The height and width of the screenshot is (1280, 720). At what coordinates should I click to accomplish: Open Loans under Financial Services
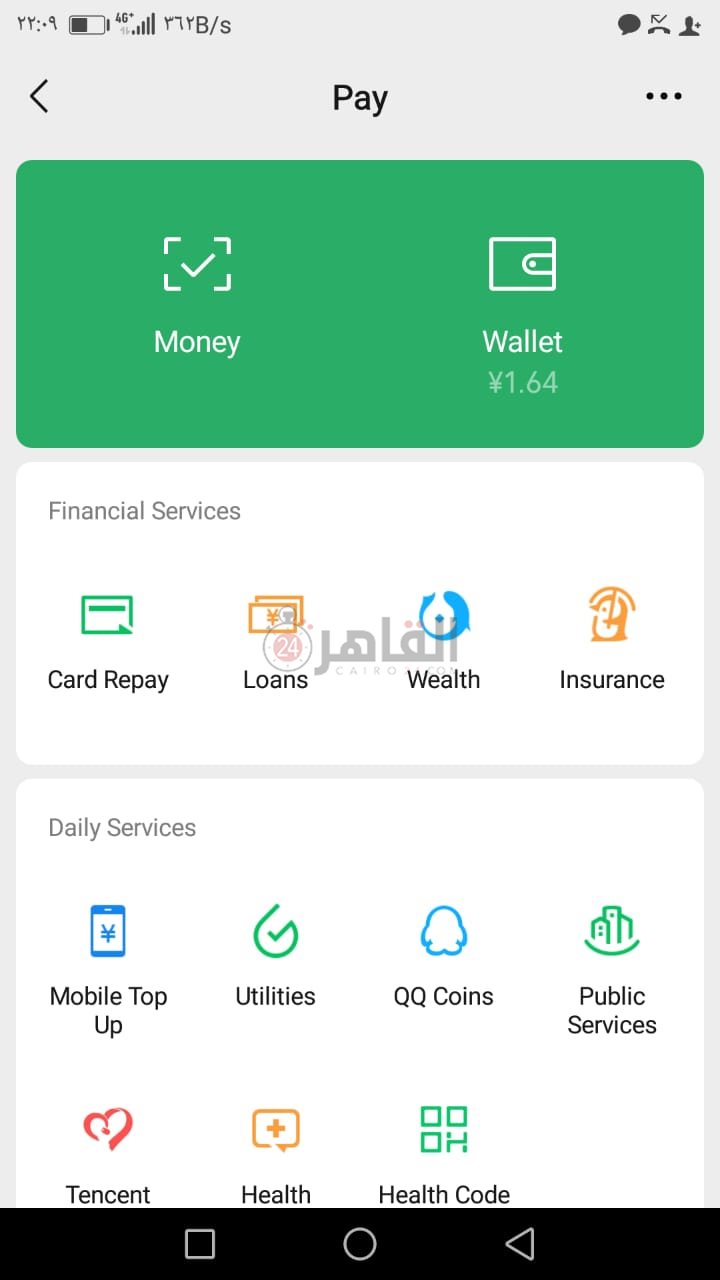275,640
